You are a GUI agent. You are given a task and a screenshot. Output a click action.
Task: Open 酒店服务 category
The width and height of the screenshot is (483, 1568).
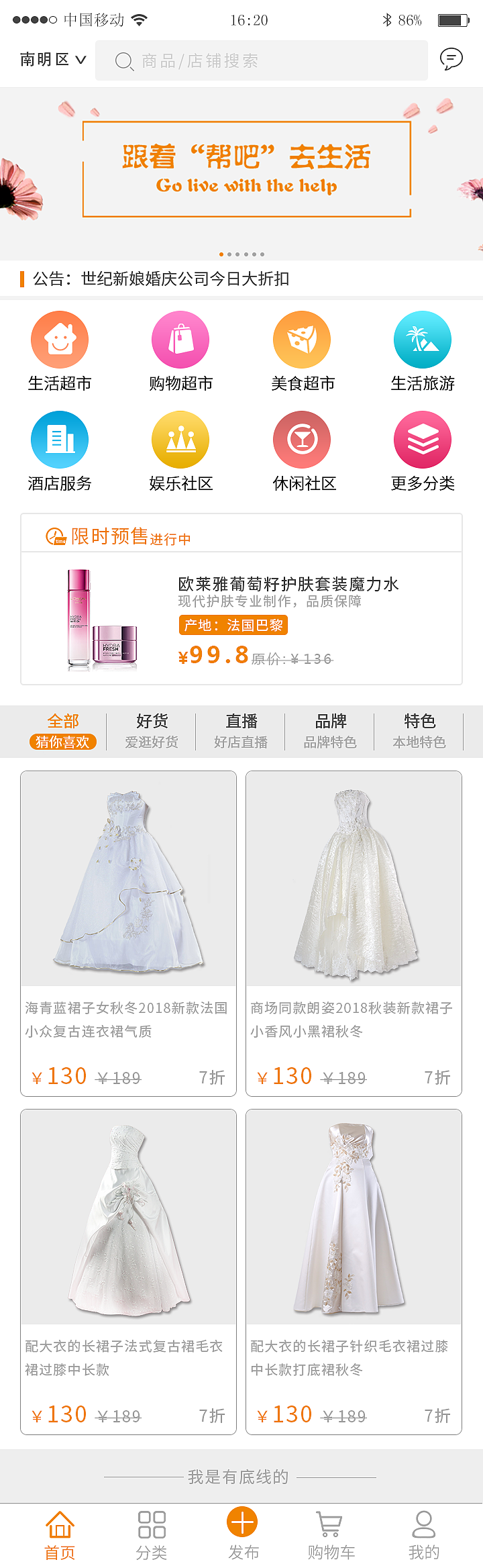[x=60, y=452]
